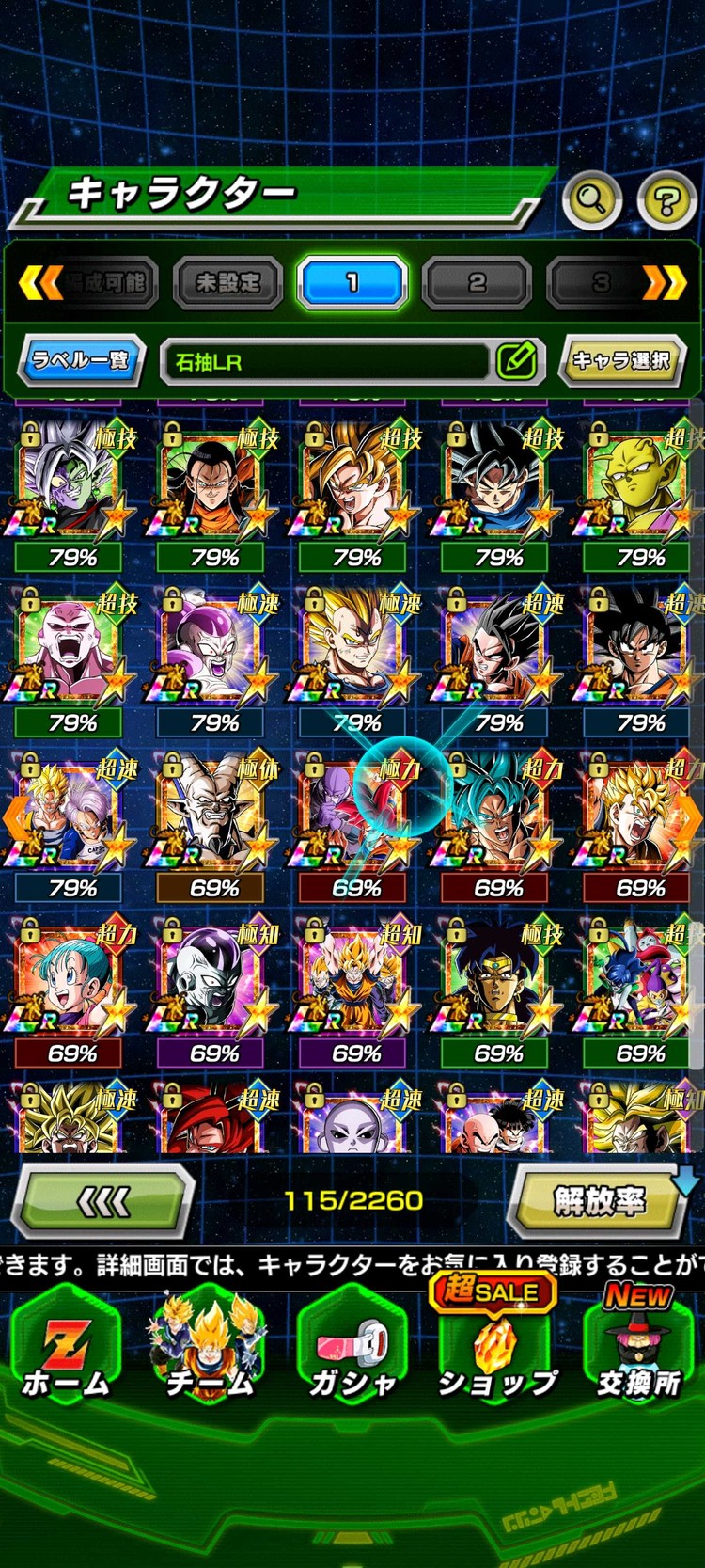Switch to the 未設定 label tab
This screenshot has height=1568, width=705.
click(227, 282)
